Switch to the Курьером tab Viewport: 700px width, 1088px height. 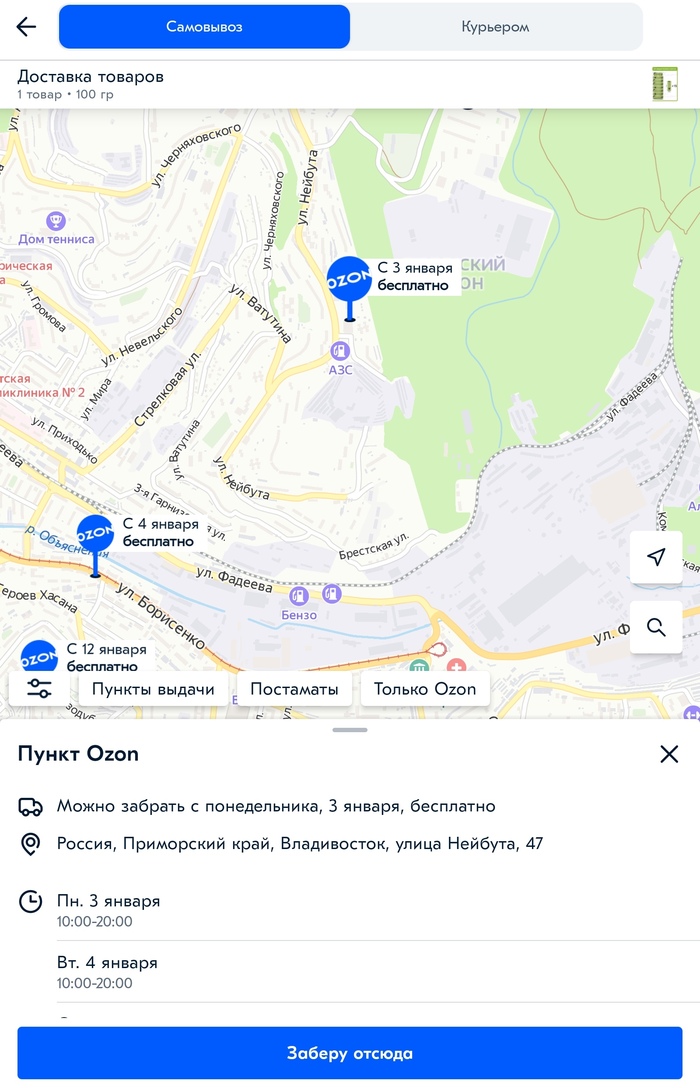tap(495, 27)
